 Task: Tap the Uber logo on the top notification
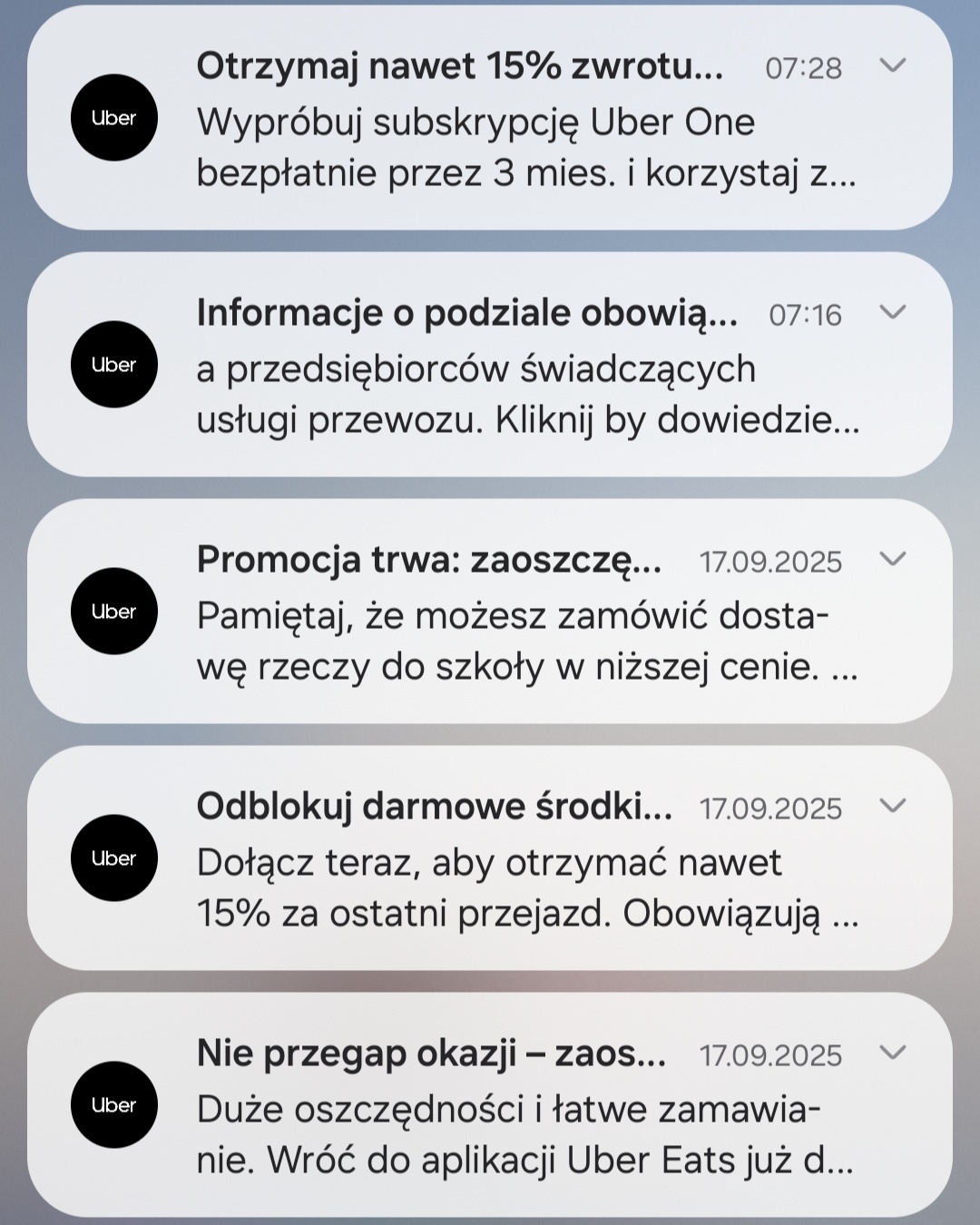click(x=113, y=118)
